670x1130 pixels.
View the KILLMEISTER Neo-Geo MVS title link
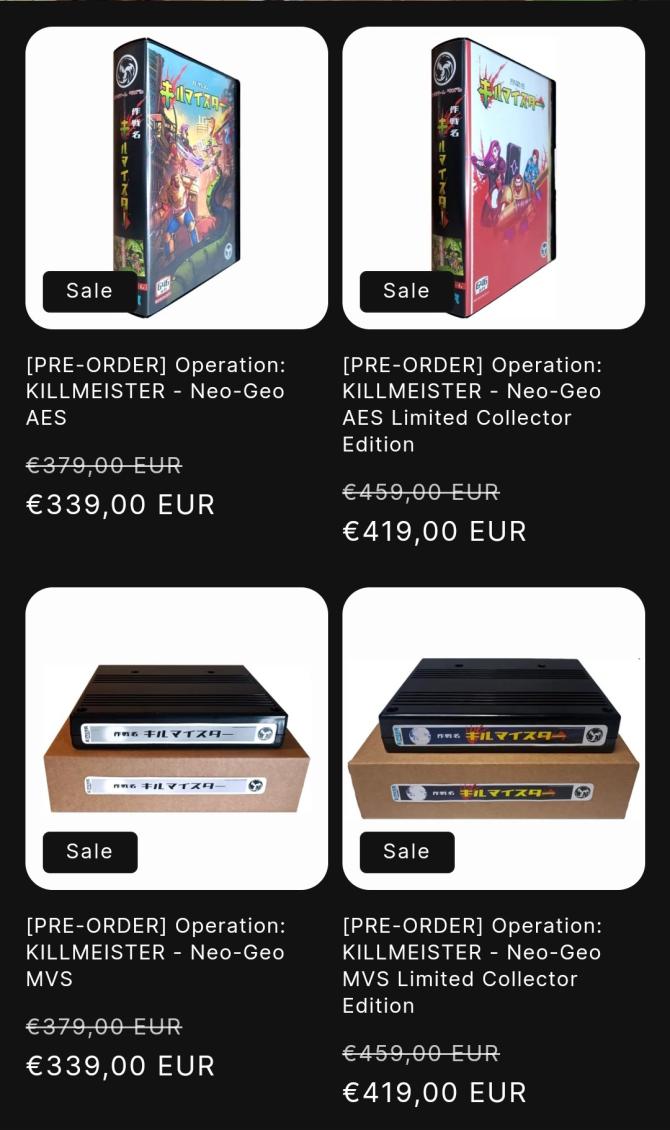coord(155,952)
